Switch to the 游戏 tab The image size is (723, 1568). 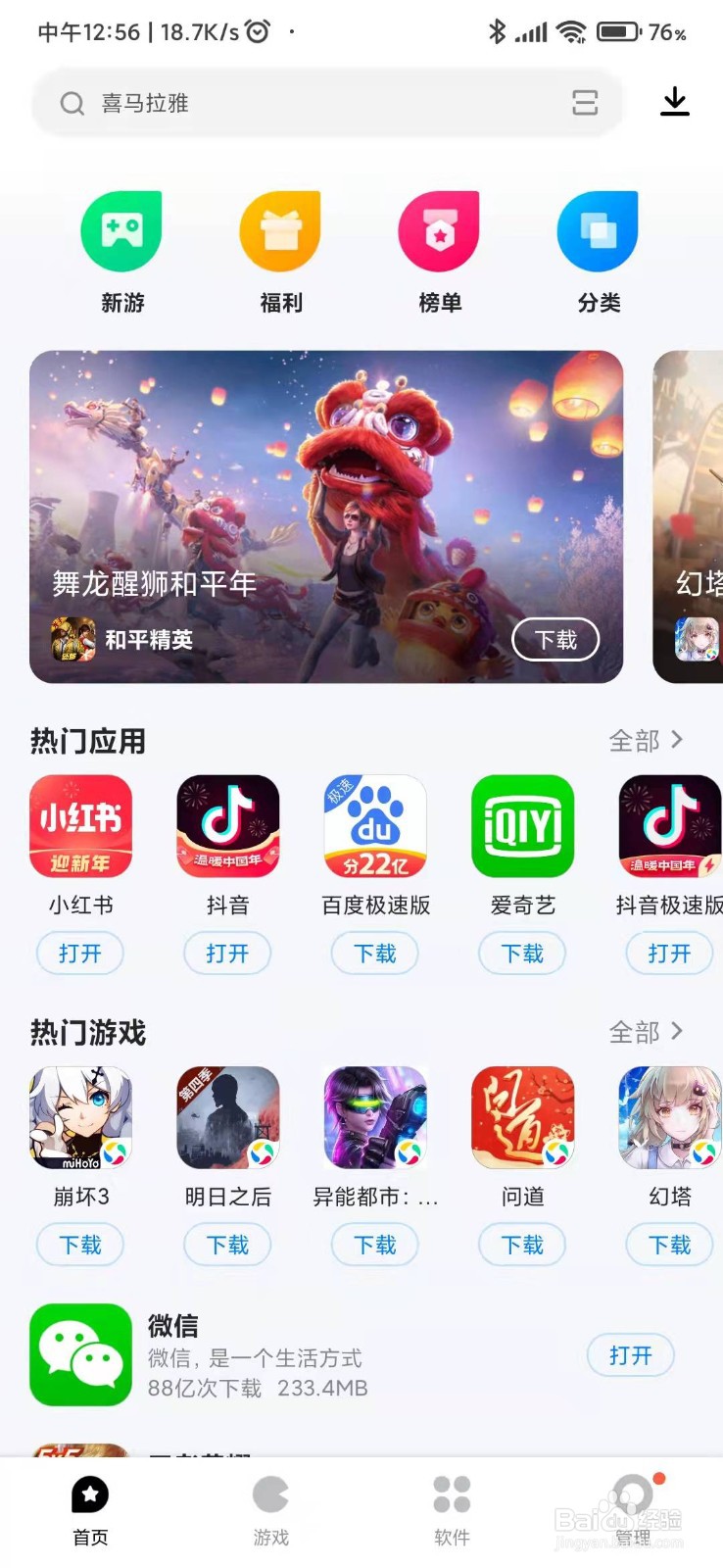tap(270, 1509)
